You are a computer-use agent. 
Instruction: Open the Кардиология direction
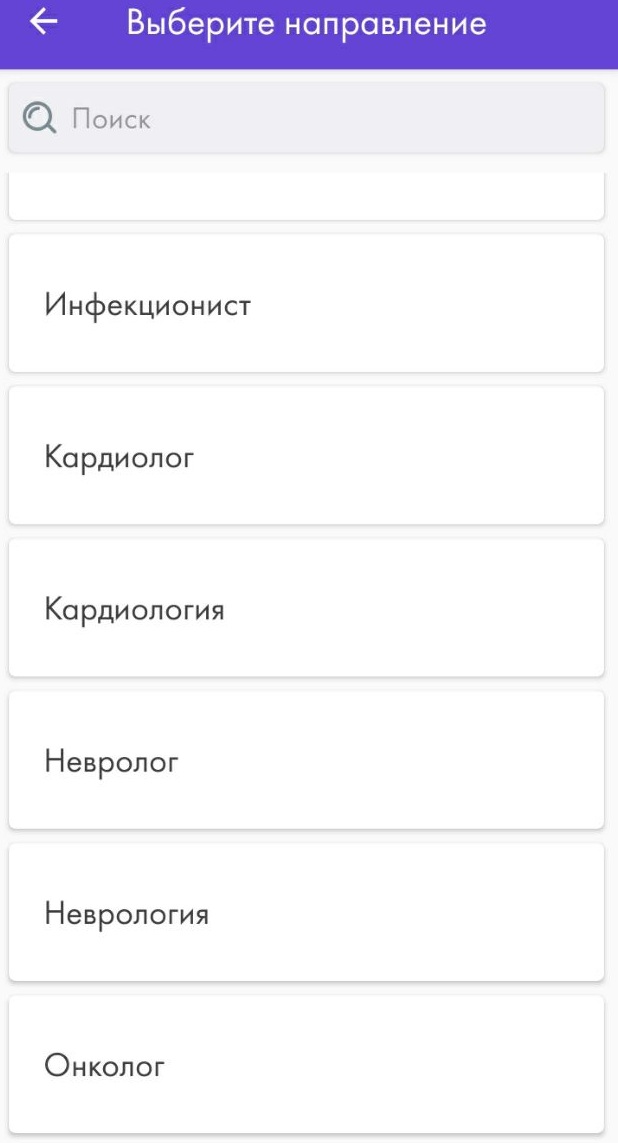[306, 608]
